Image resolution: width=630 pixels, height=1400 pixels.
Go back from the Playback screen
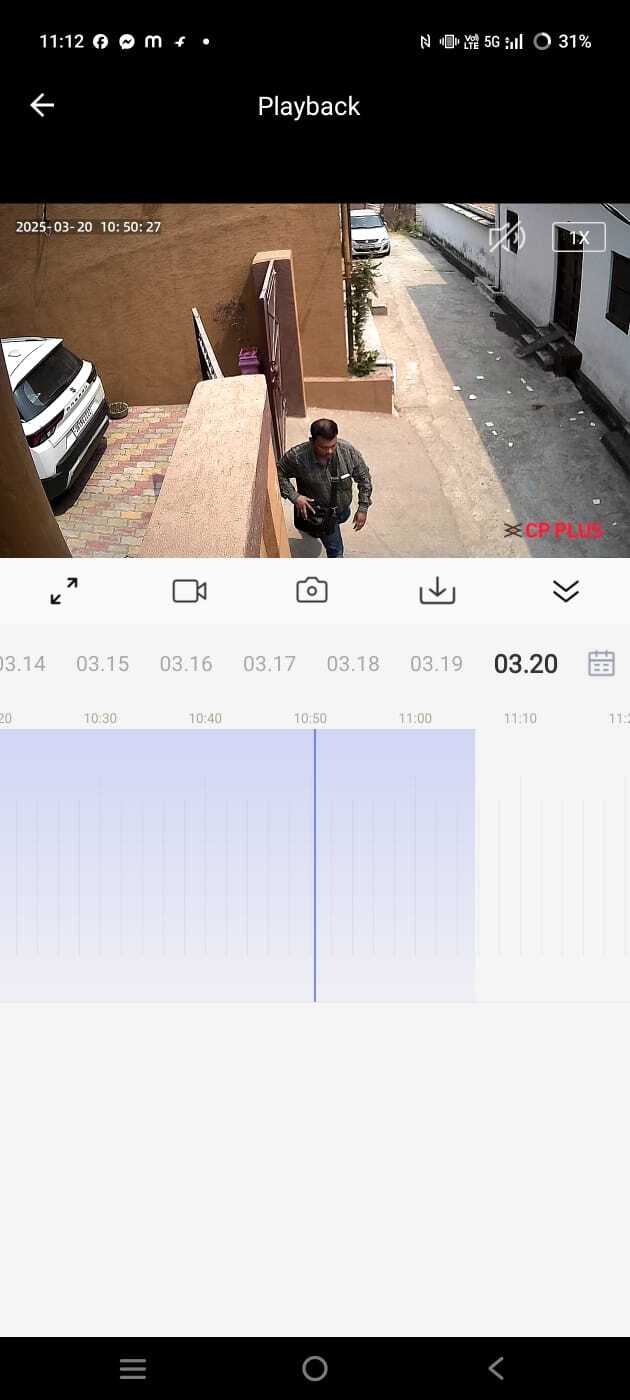[x=42, y=105]
